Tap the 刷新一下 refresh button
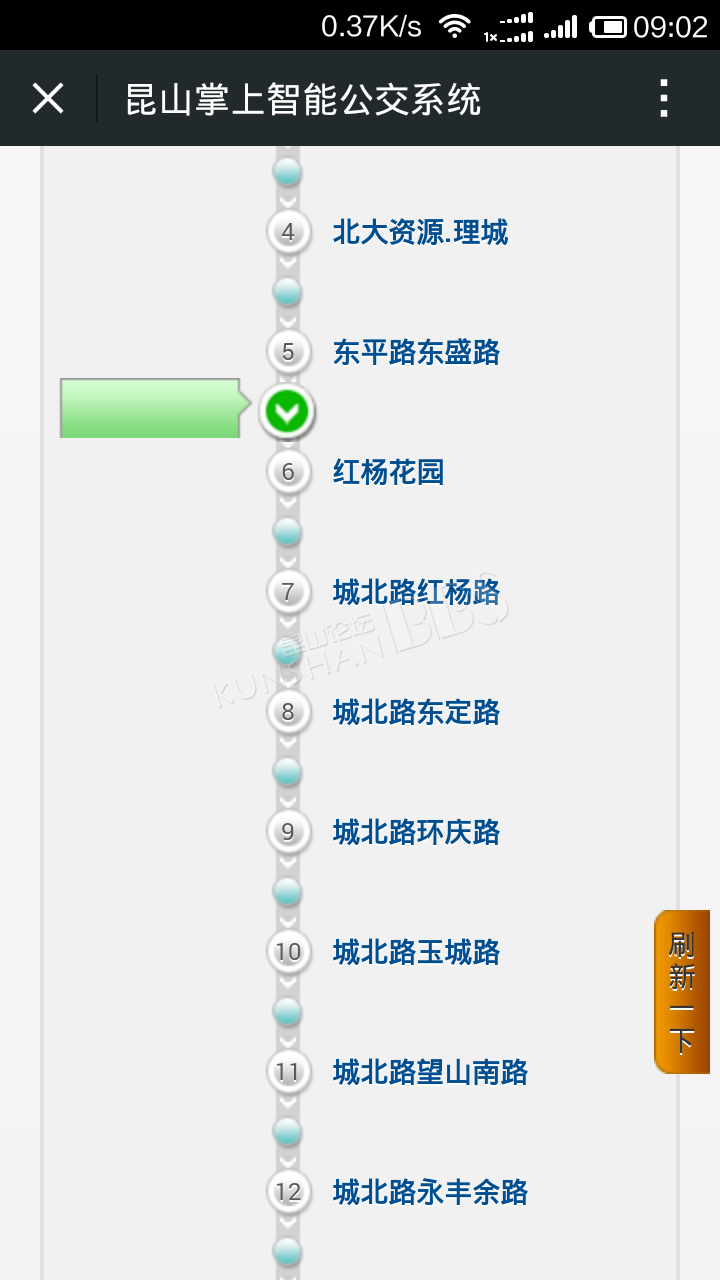Viewport: 720px width, 1280px height. tap(682, 992)
